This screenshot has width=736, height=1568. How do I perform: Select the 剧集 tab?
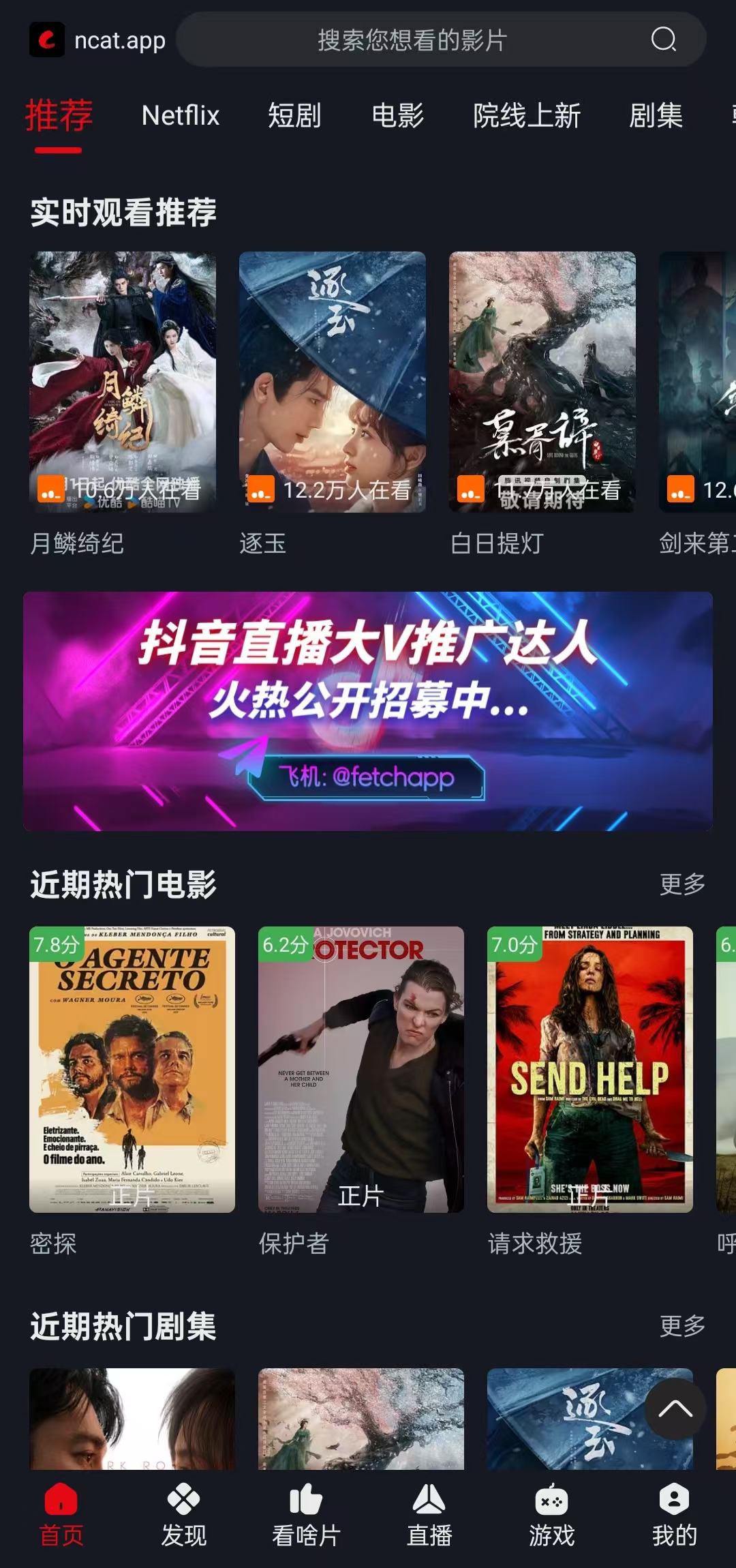[656, 116]
